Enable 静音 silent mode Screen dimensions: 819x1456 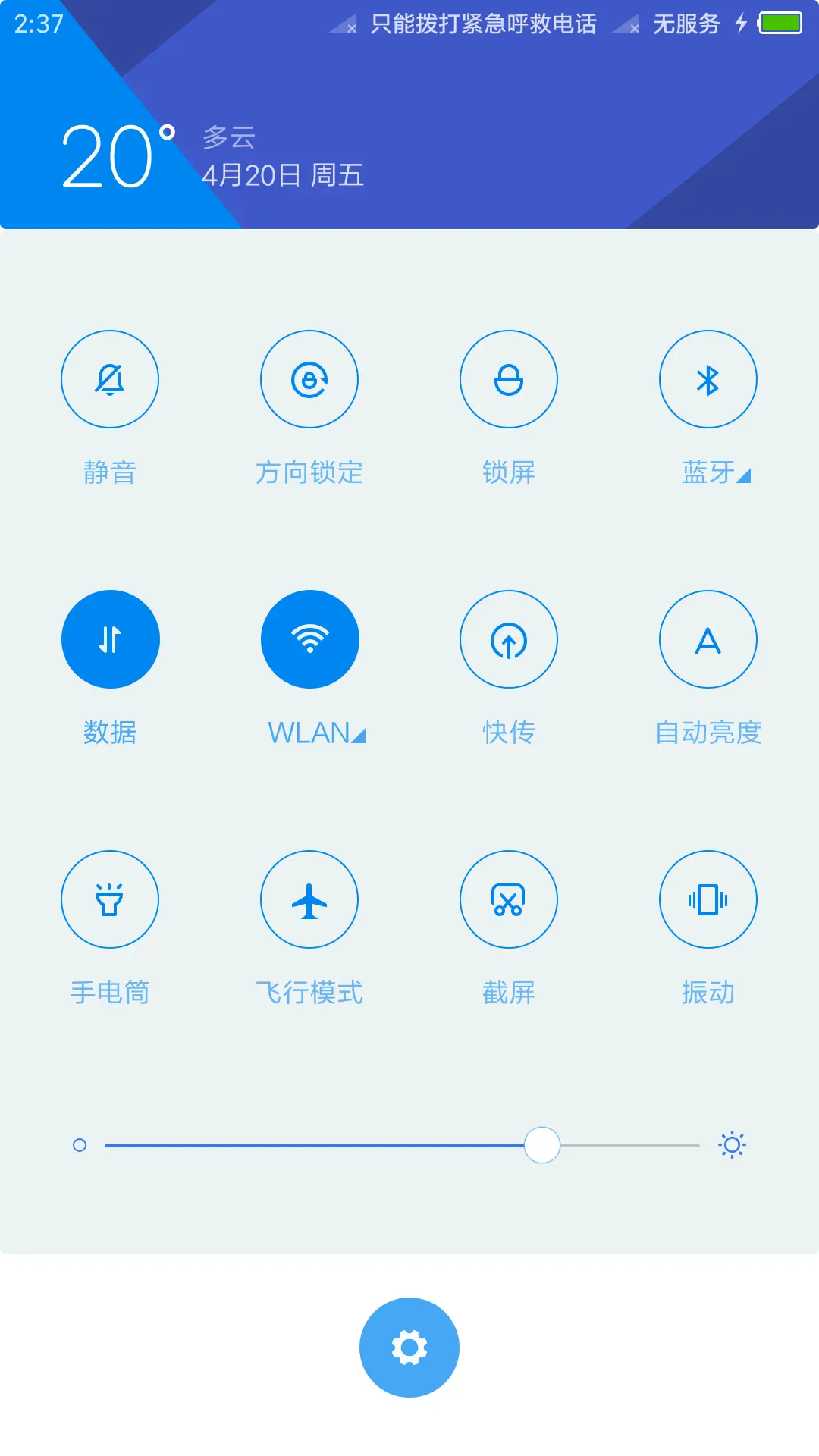point(110,378)
